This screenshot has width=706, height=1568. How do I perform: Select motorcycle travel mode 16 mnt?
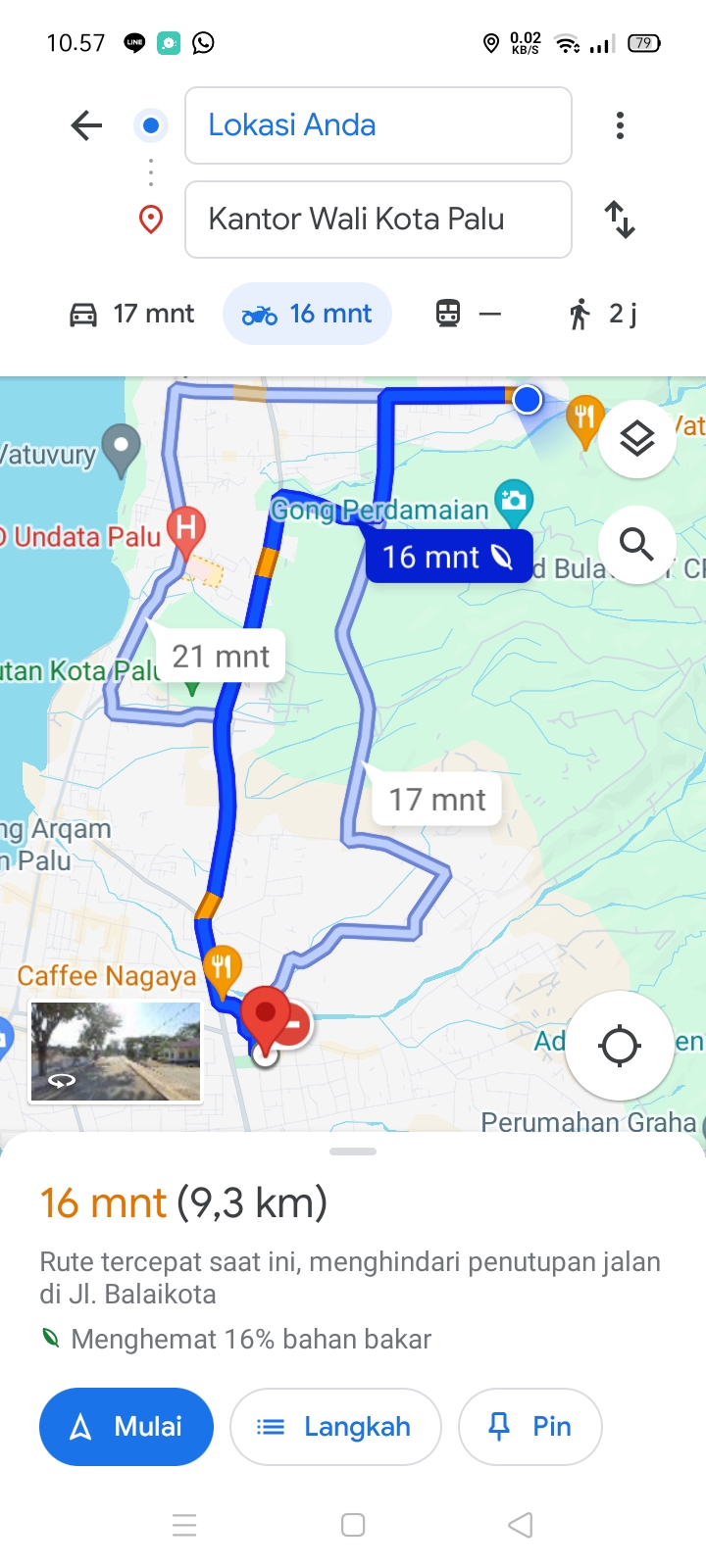click(x=307, y=314)
